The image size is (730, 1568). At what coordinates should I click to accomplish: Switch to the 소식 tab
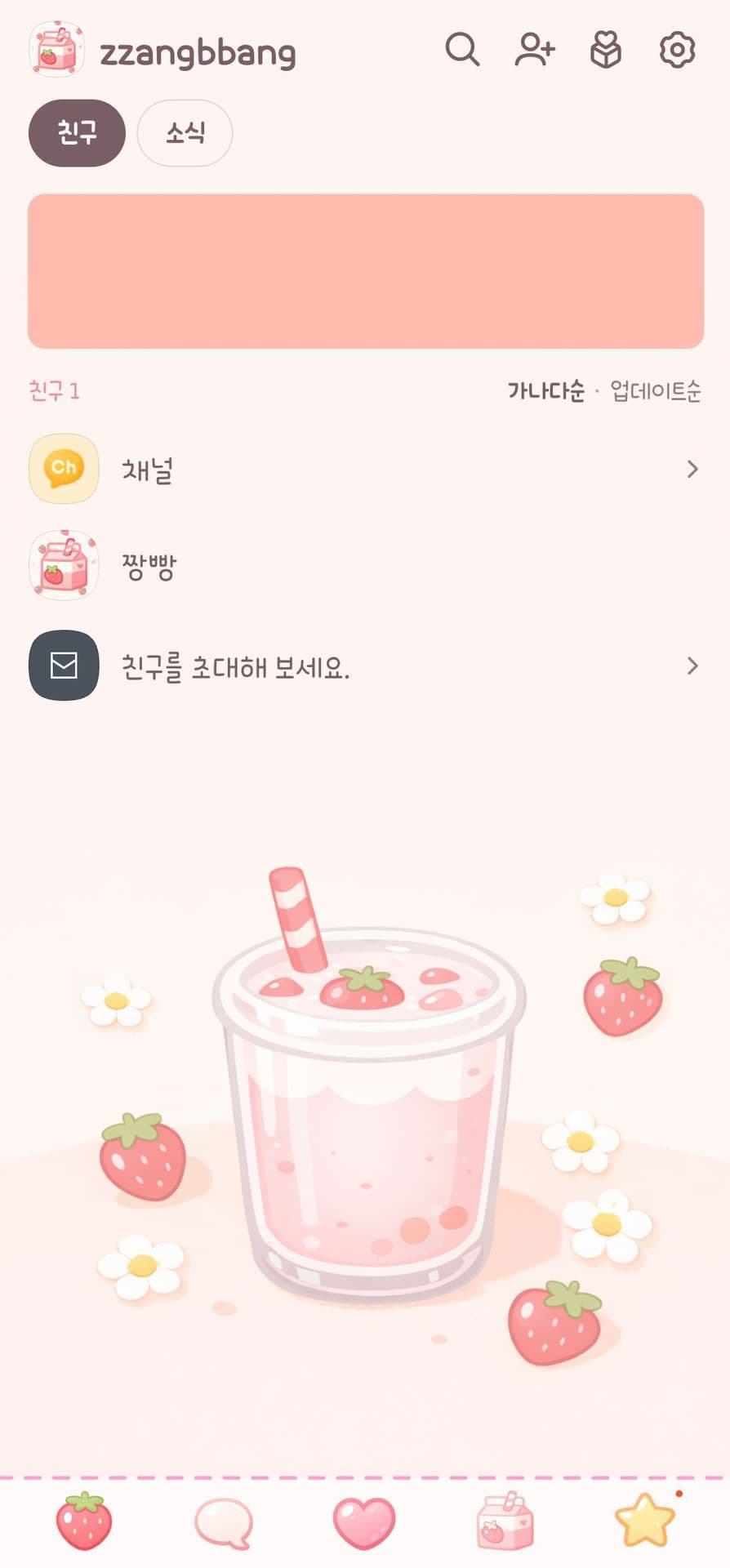[185, 133]
